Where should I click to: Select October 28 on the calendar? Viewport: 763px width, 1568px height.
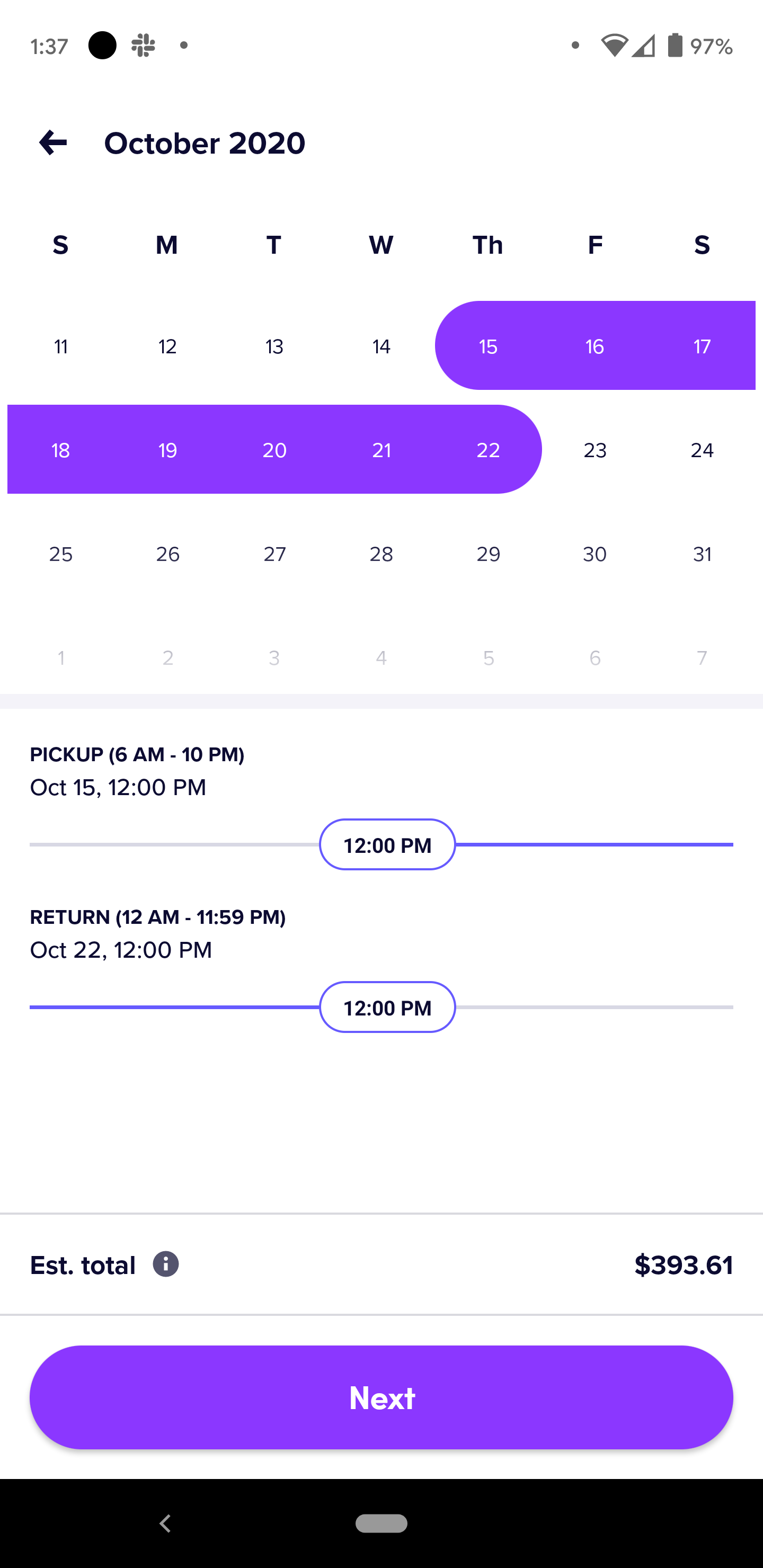coord(381,554)
